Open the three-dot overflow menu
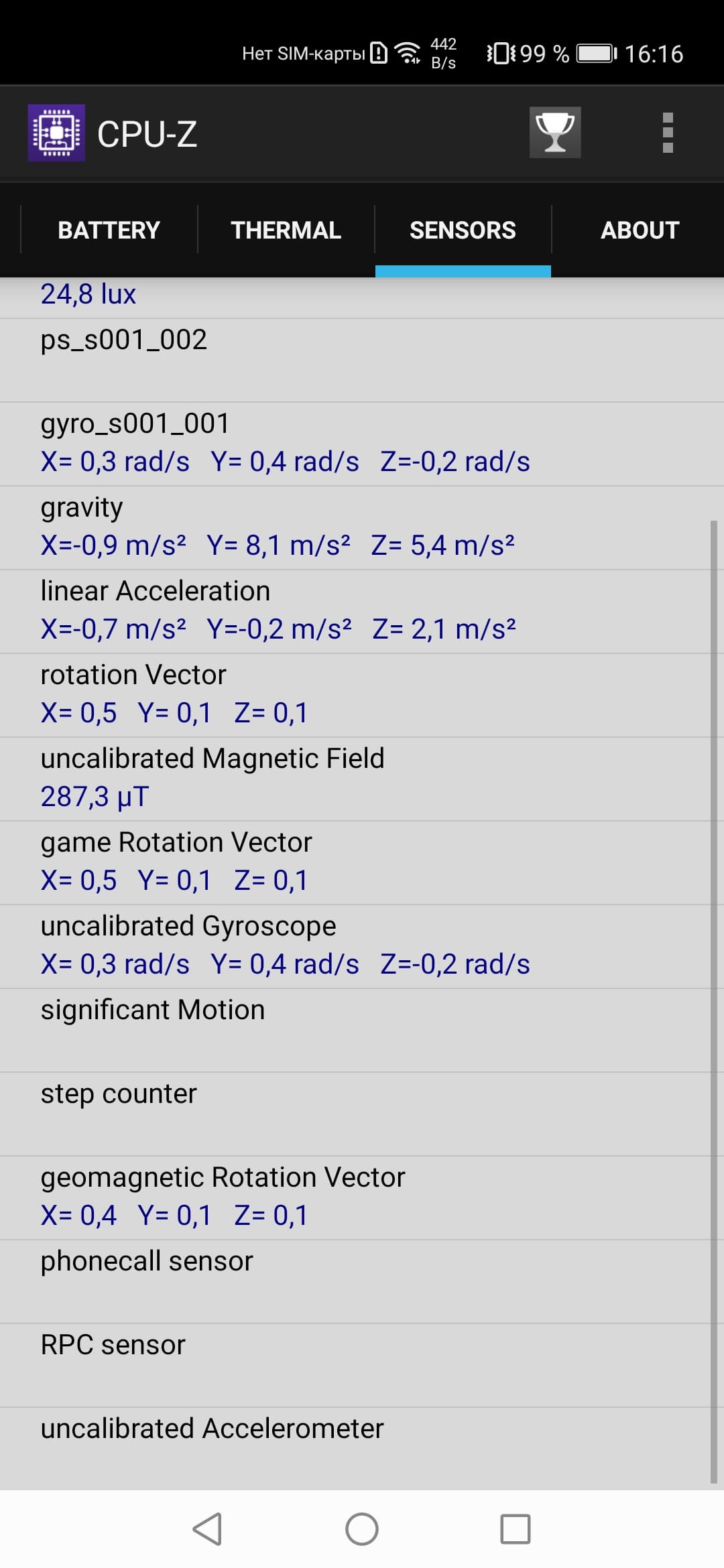The height and width of the screenshot is (1568, 724). pos(667,133)
